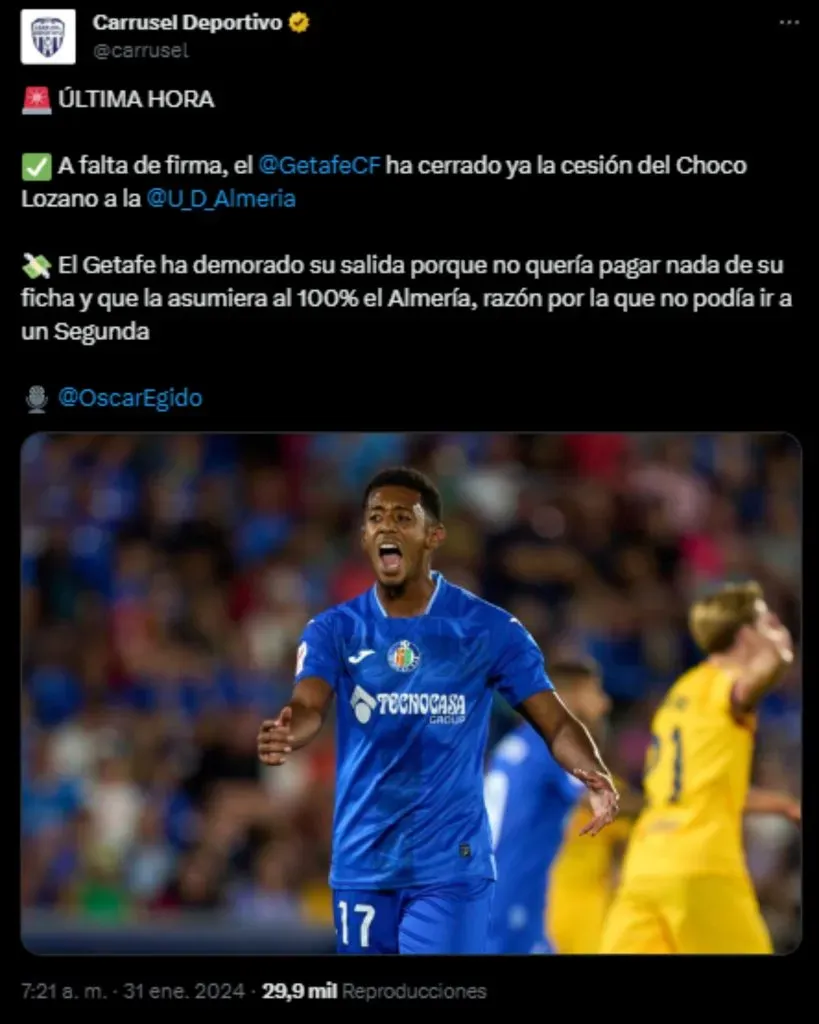Image resolution: width=819 pixels, height=1024 pixels.
Task: Open the @U_D_Almeria mention
Action: click(221, 199)
